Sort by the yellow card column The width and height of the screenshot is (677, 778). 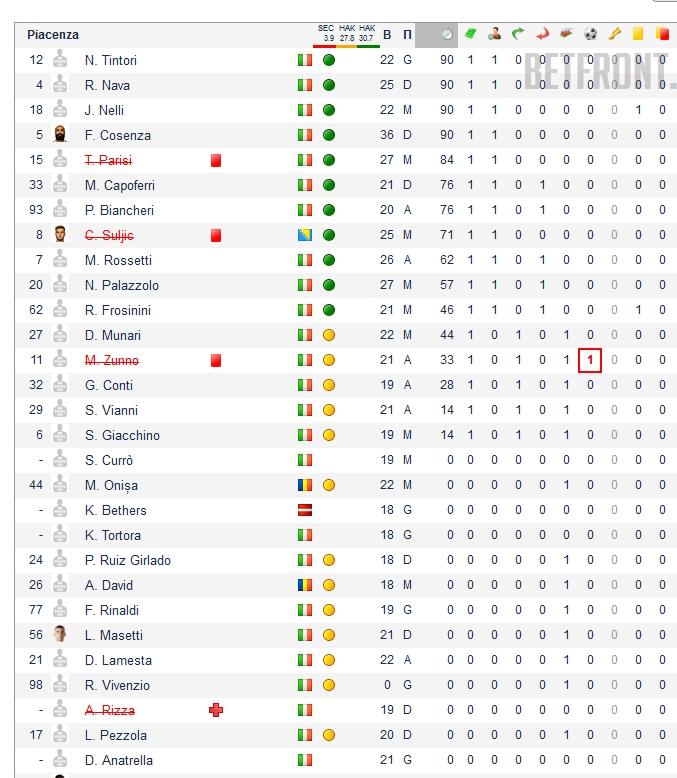[x=638, y=34]
